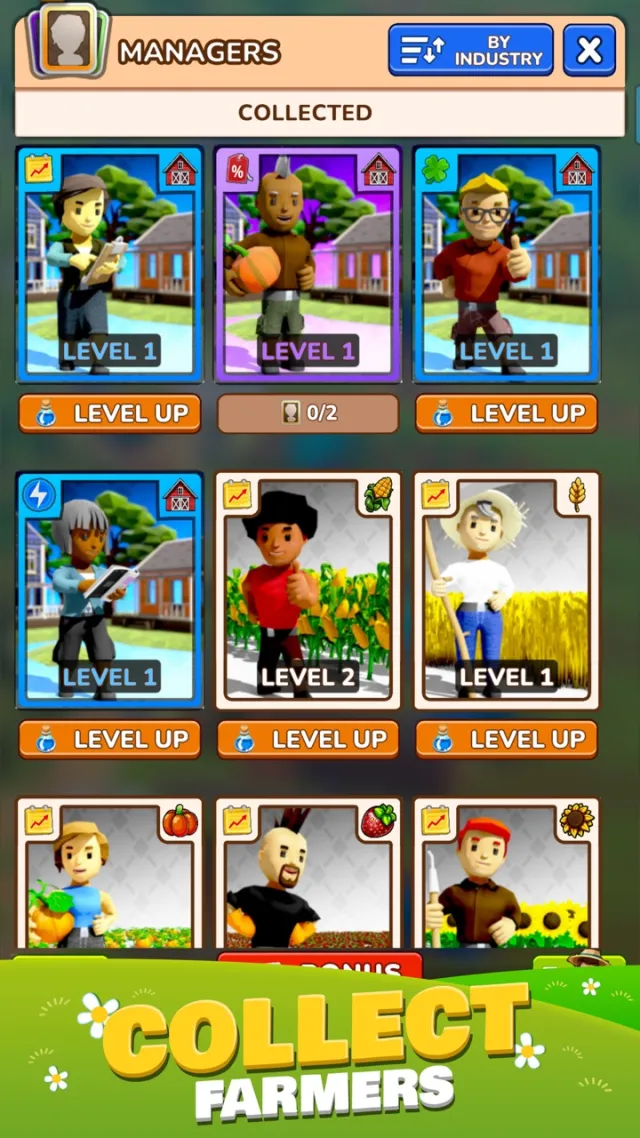The width and height of the screenshot is (640, 1138).
Task: Select the strawberry farmer card
Action: 308,875
